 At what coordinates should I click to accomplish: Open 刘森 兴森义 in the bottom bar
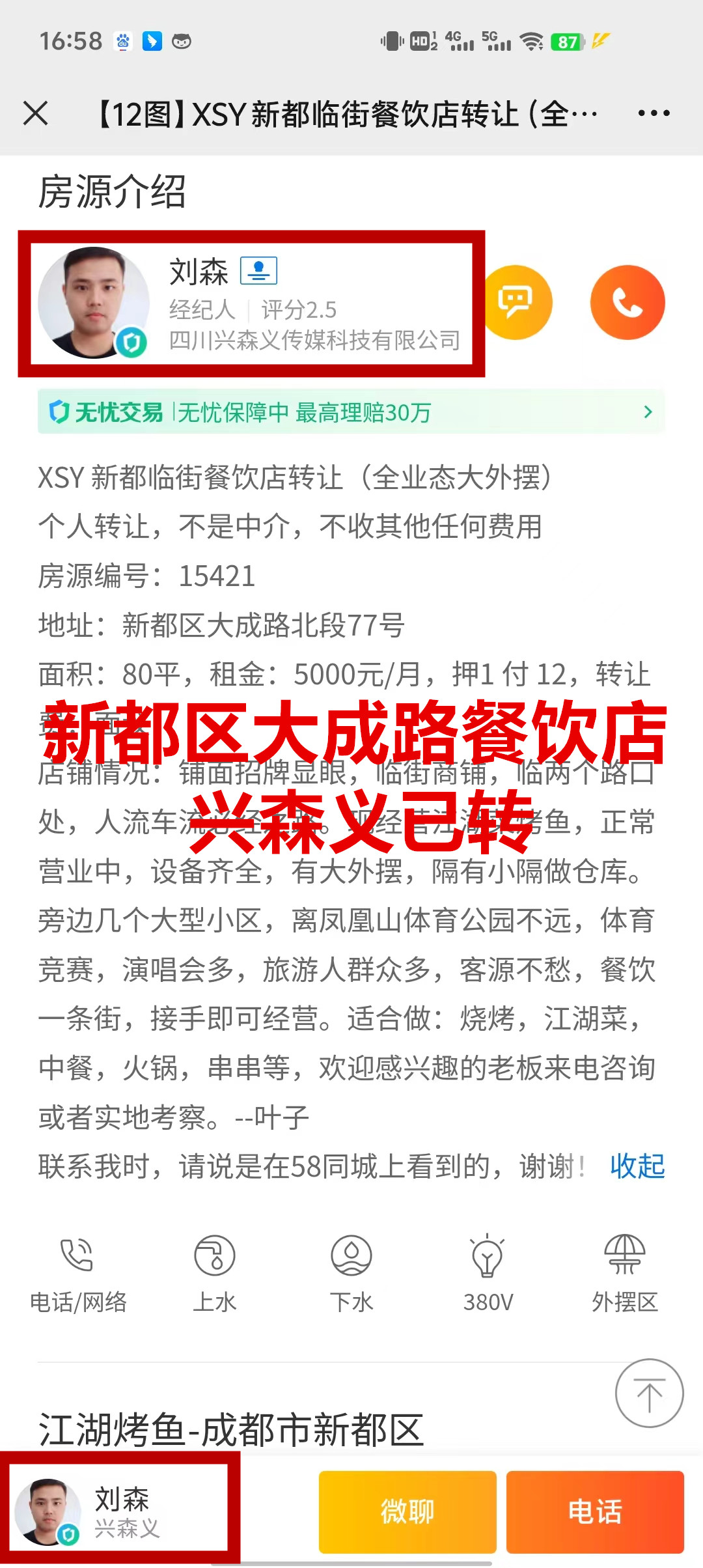click(120, 1511)
